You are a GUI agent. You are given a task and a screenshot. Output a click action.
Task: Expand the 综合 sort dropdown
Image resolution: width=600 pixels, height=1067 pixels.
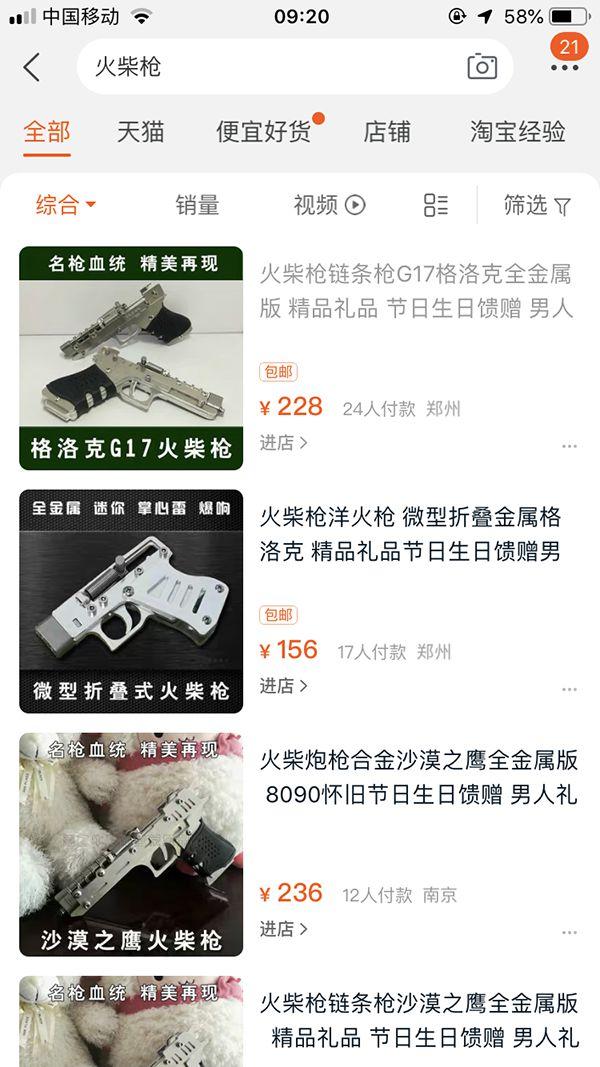[66, 205]
